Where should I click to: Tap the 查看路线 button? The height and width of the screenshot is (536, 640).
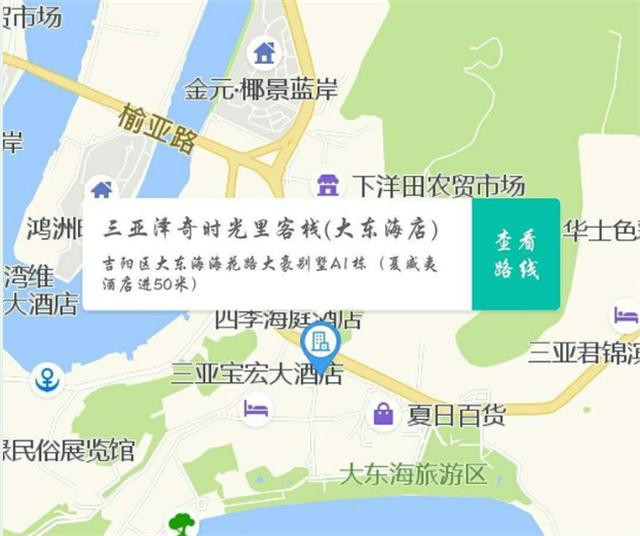[515, 254]
